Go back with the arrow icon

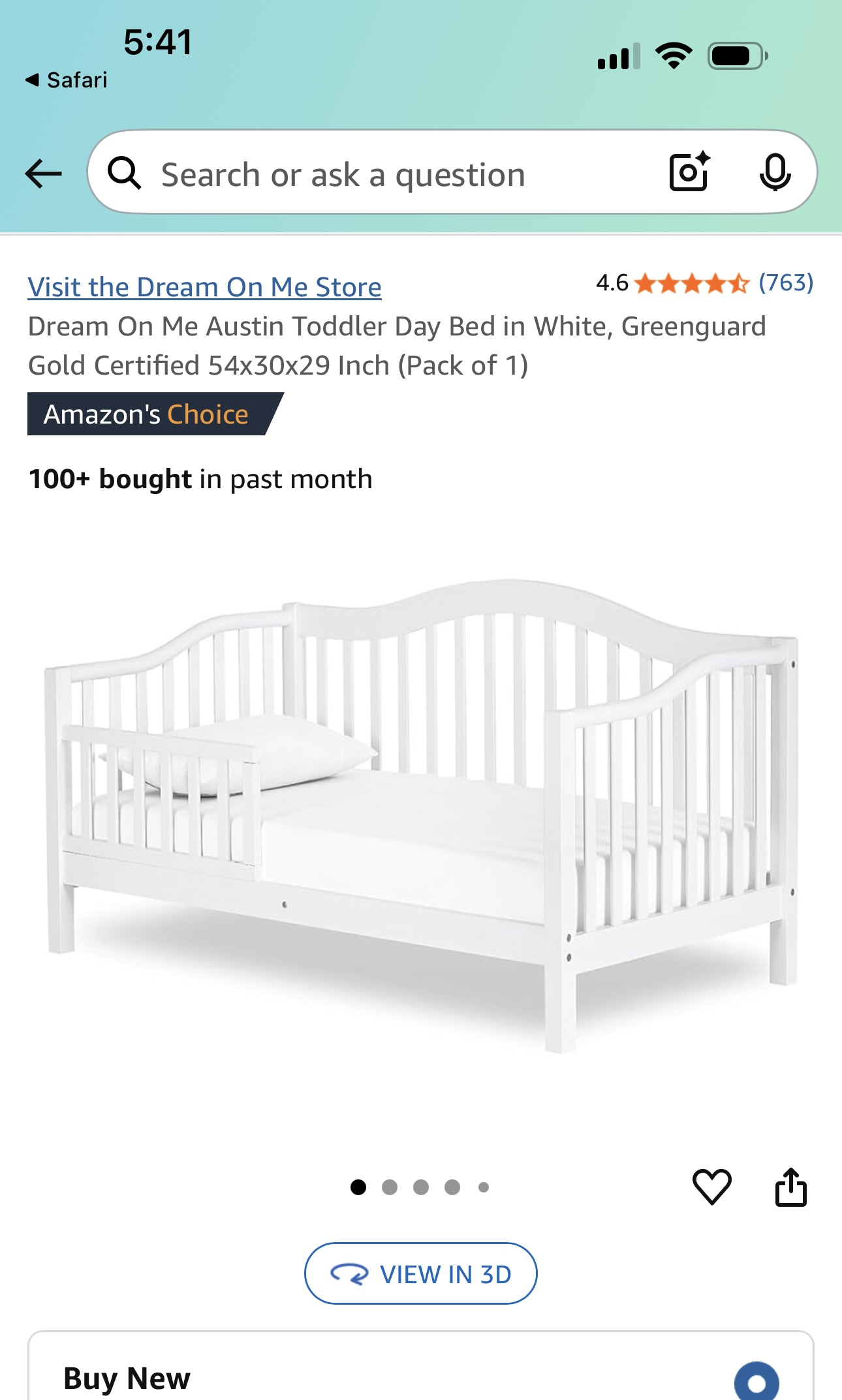43,174
